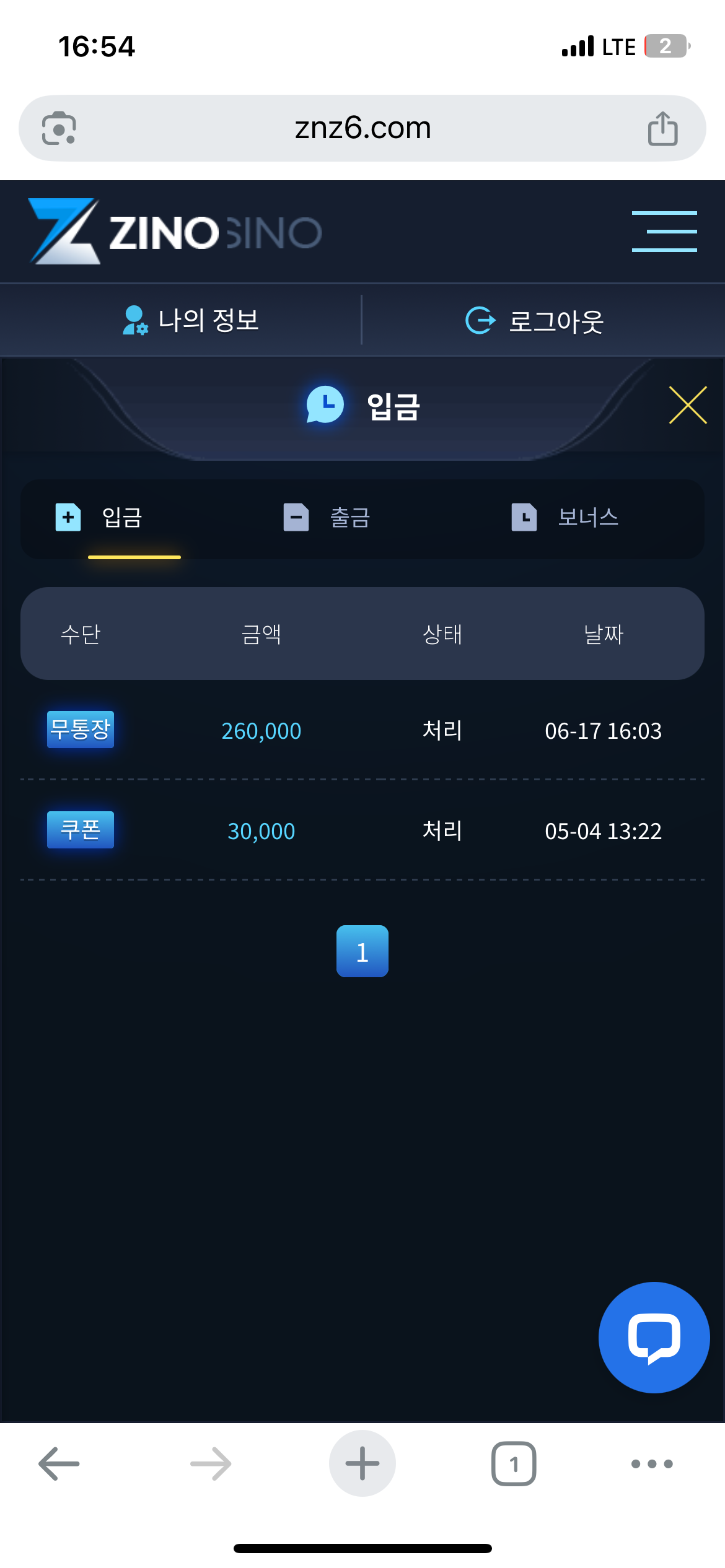Tap 로그아웃 to log out
This screenshot has height=1568, width=725.
[x=534, y=321]
